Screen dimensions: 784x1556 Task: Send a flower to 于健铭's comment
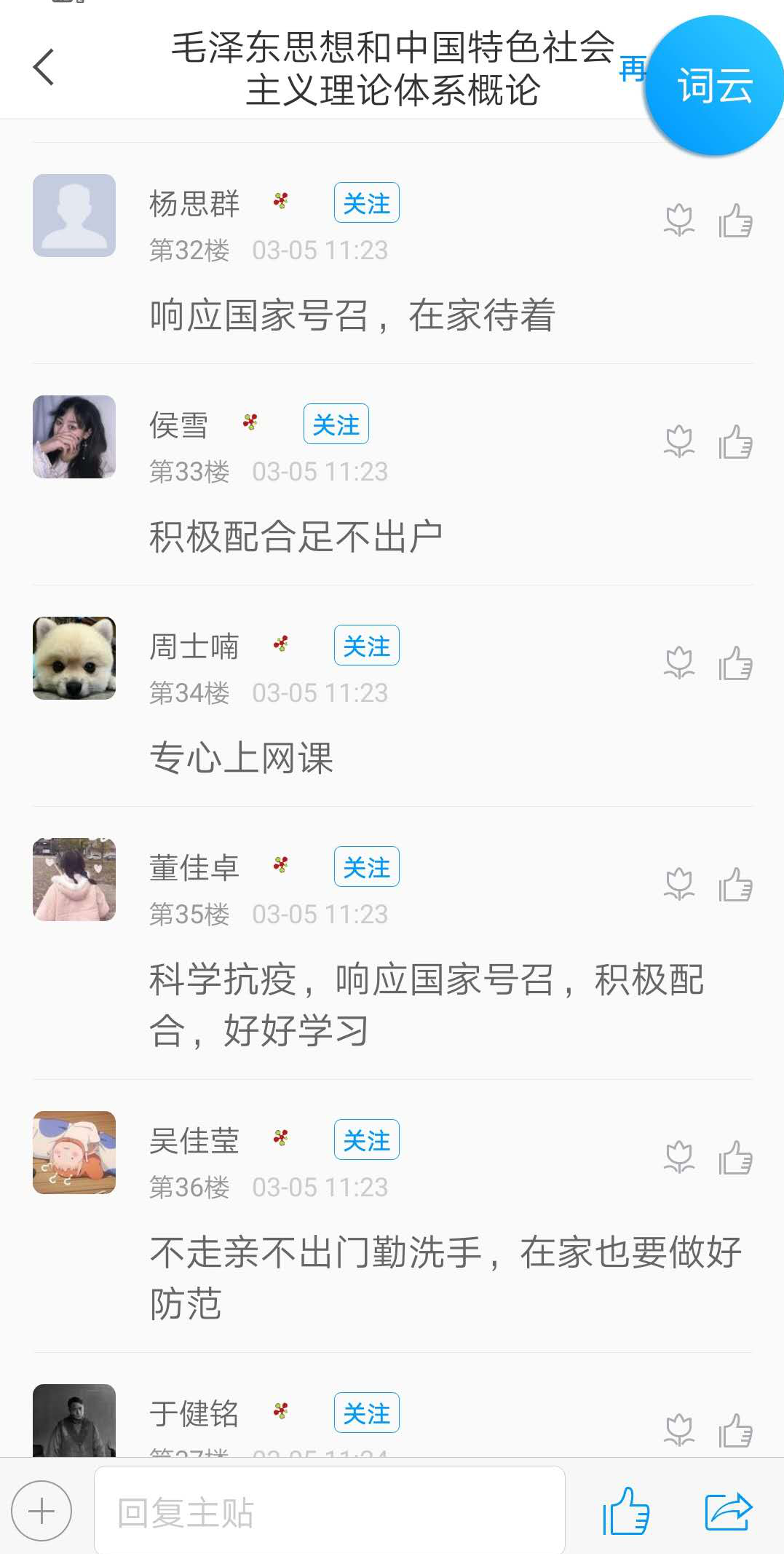(679, 1430)
